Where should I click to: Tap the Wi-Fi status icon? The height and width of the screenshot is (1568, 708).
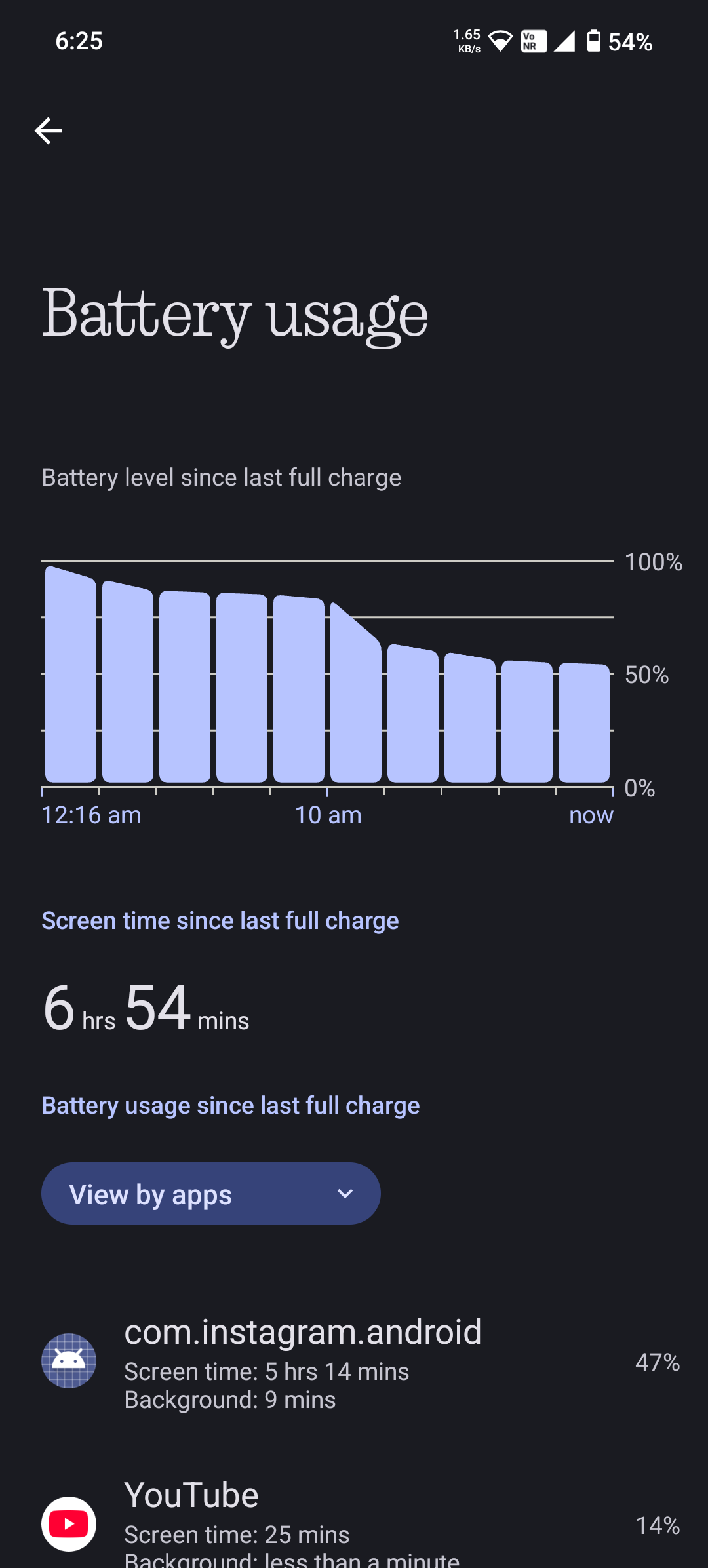[x=500, y=41]
